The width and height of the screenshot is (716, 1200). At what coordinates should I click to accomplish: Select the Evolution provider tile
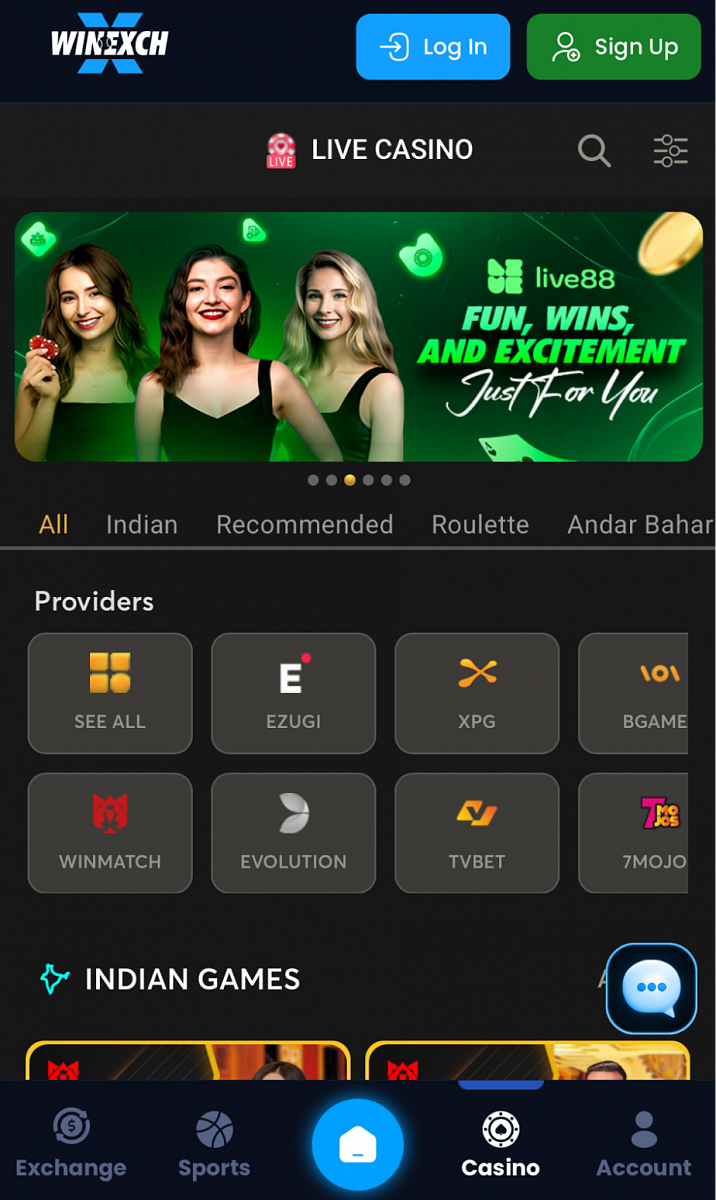click(x=293, y=833)
